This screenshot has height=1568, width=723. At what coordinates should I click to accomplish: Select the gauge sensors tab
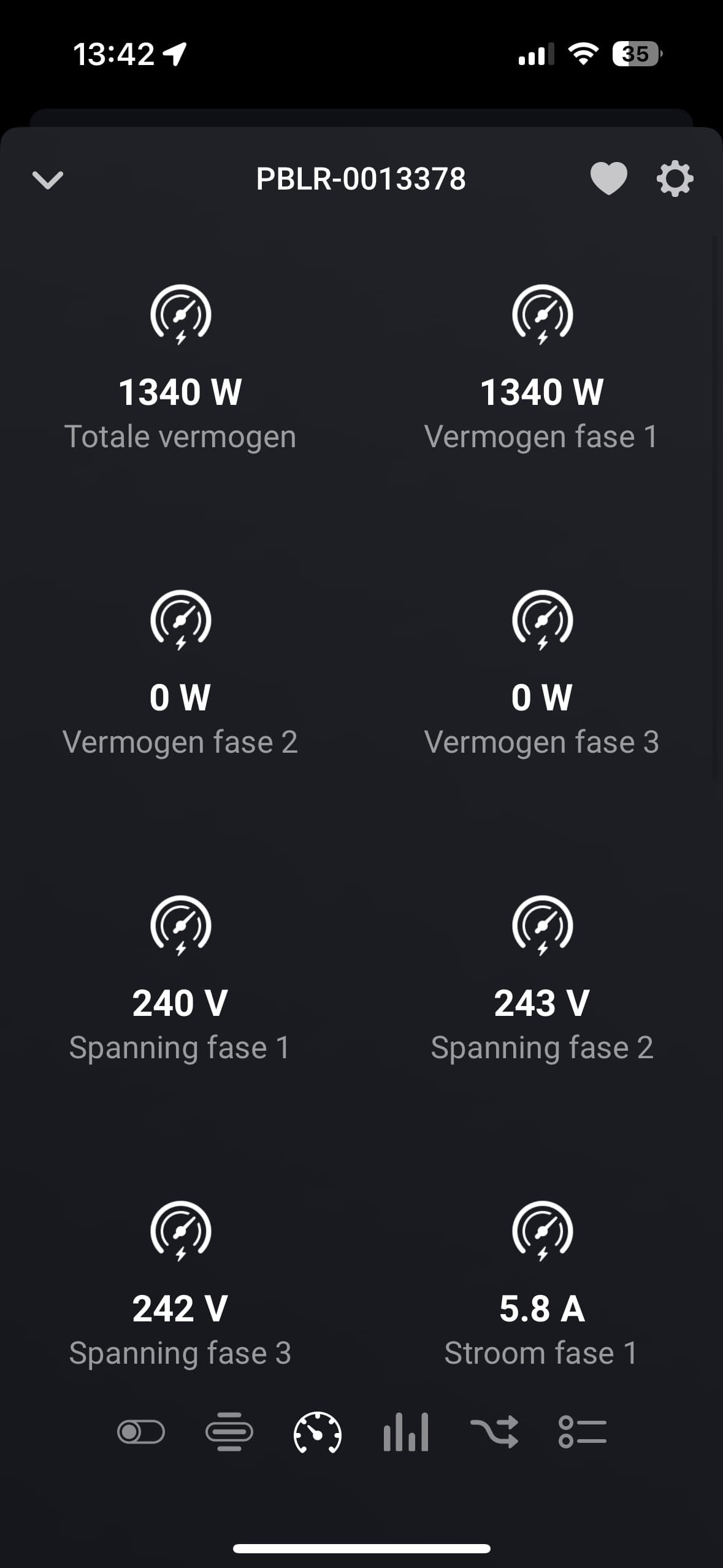pos(318,1432)
